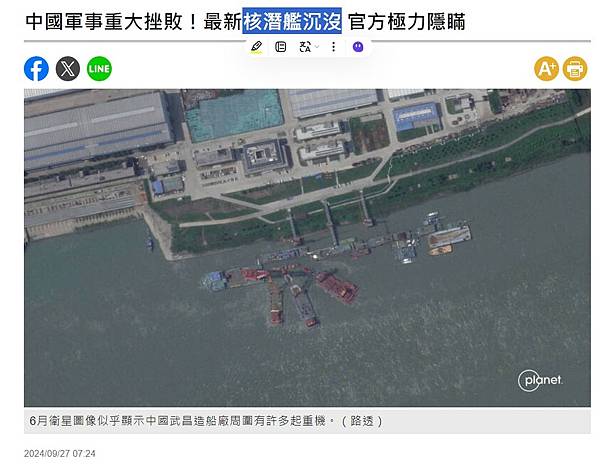
Task: Translate the selected text
Action: click(307, 46)
